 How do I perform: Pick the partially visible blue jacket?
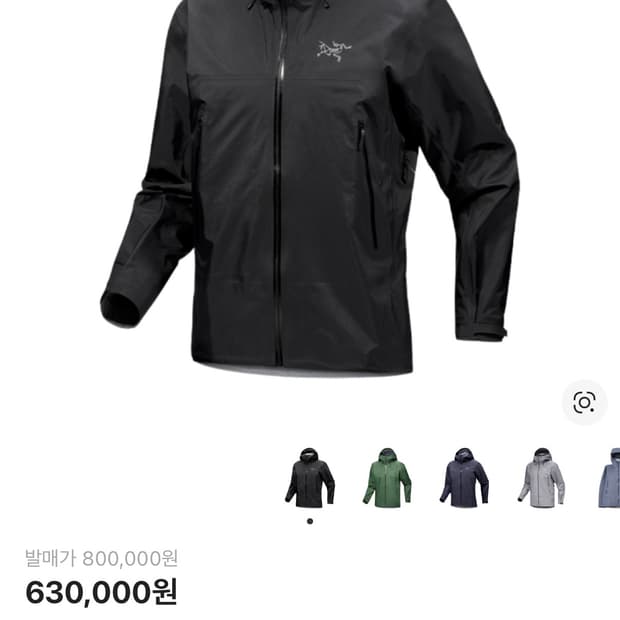coord(609,478)
